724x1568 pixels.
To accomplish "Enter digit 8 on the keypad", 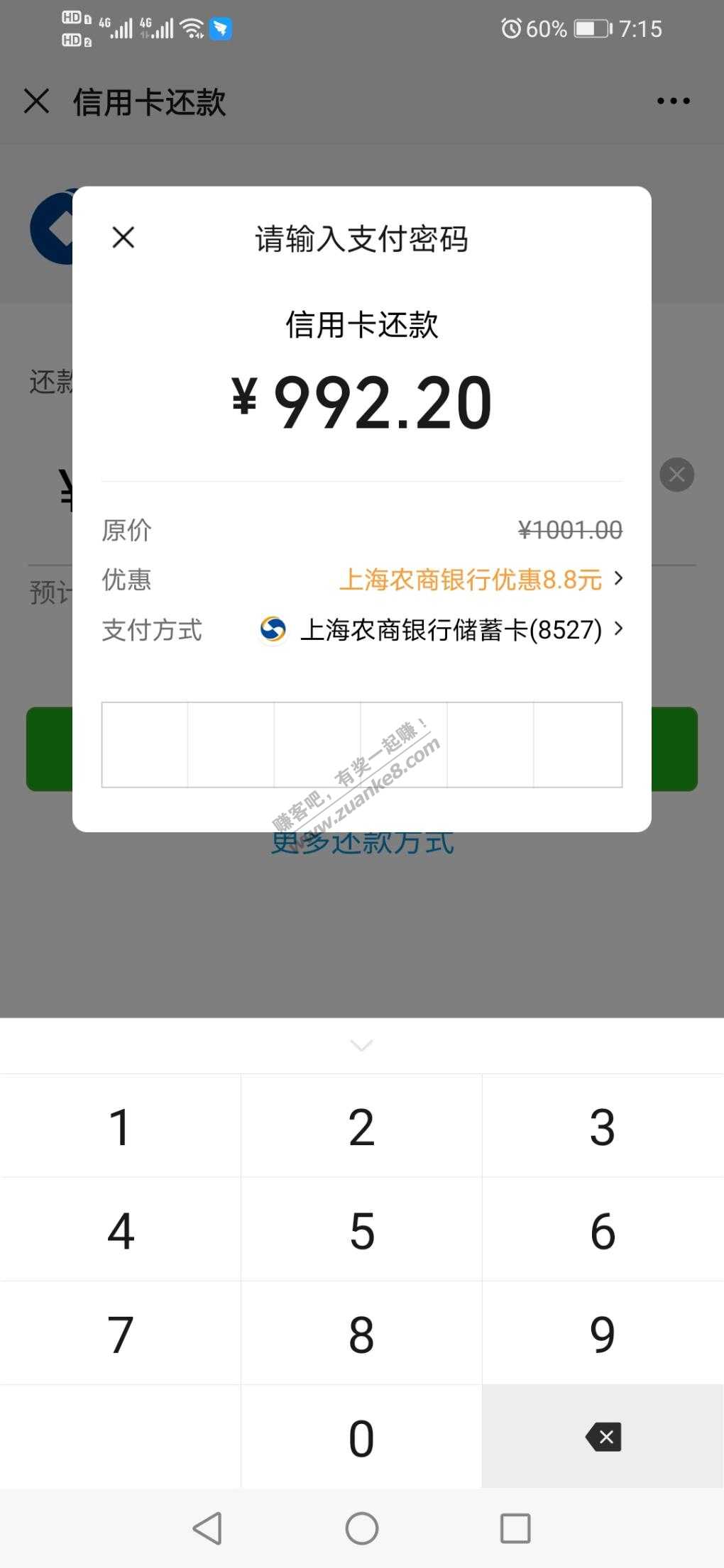I will click(361, 1334).
